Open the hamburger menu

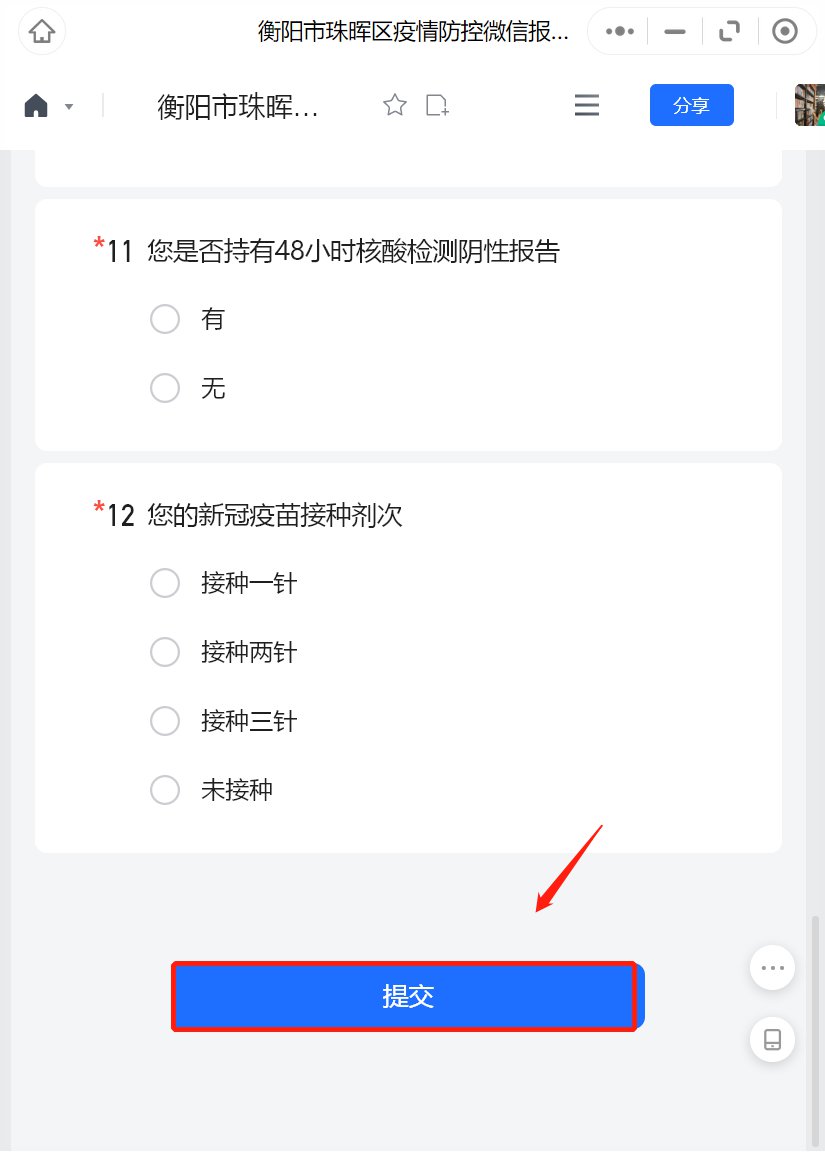pyautogui.click(x=587, y=105)
